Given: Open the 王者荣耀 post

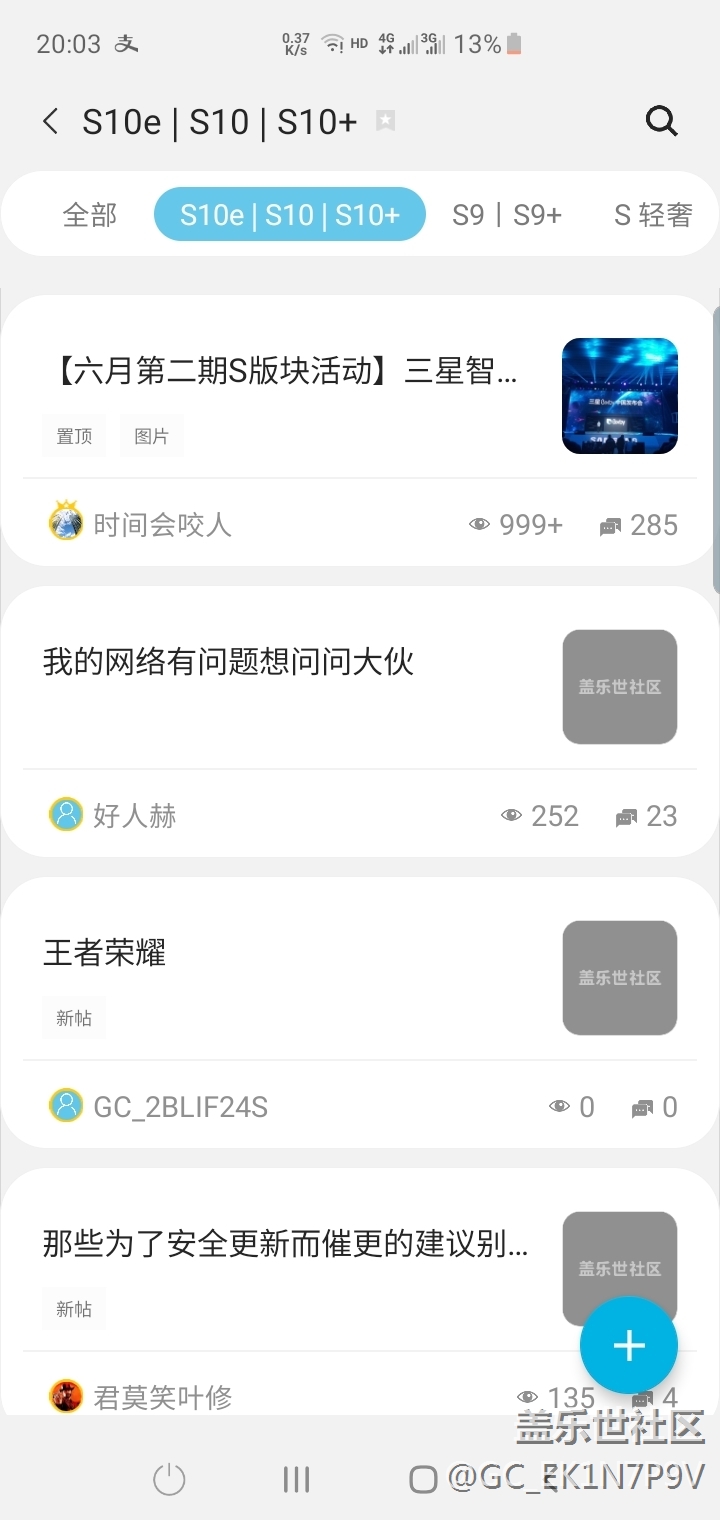Looking at the screenshot, I should [x=105, y=953].
